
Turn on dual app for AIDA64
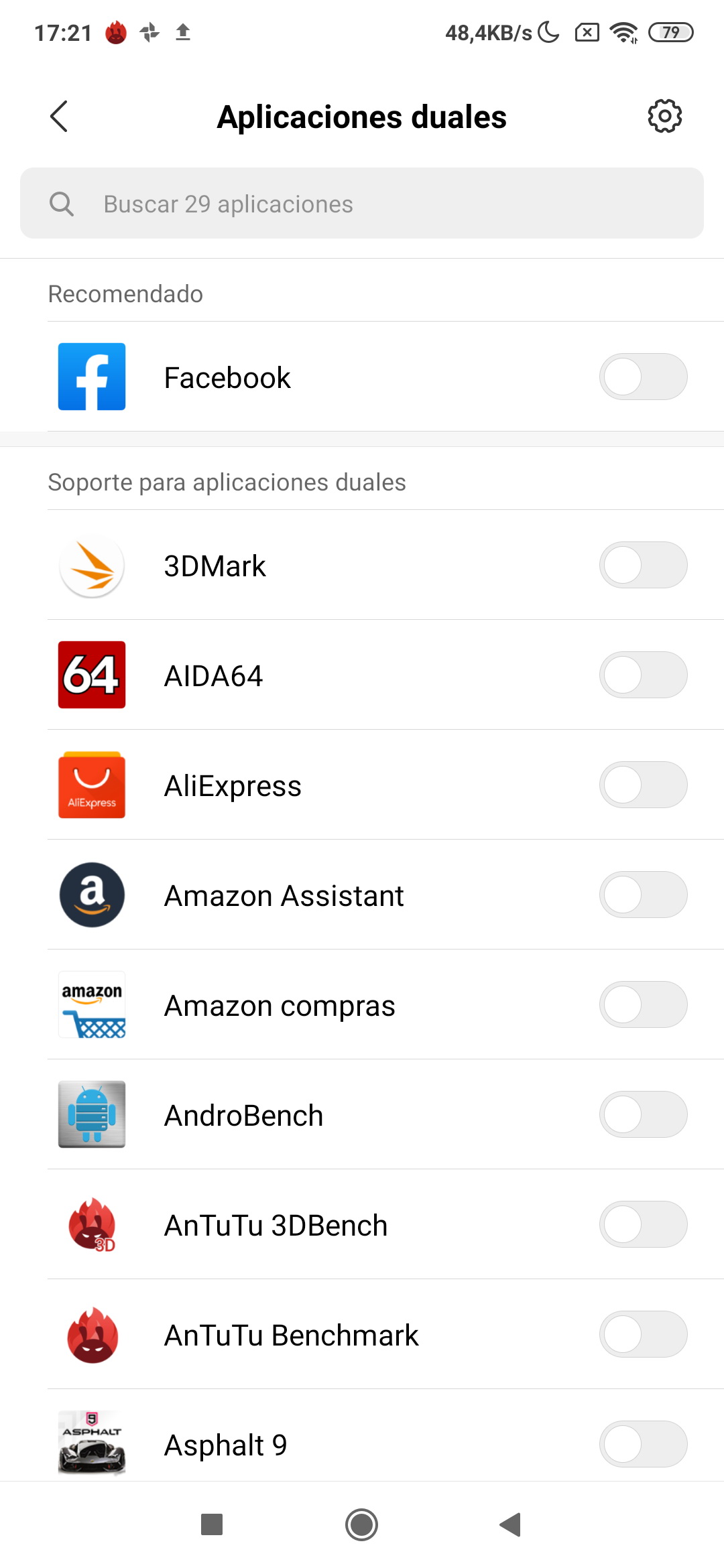pos(643,675)
